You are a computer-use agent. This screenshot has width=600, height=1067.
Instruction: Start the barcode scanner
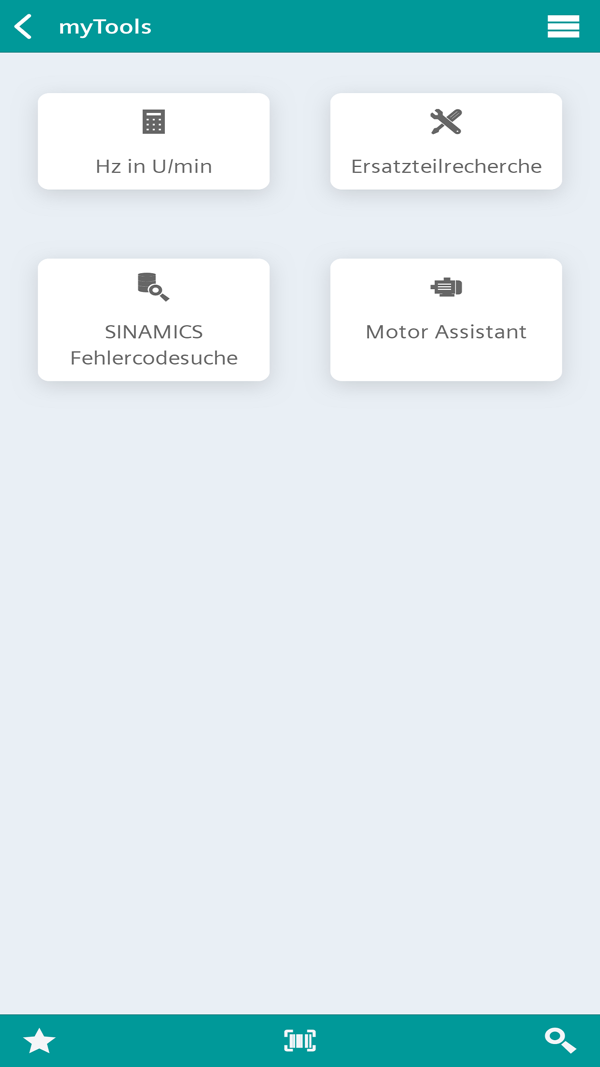click(300, 1040)
